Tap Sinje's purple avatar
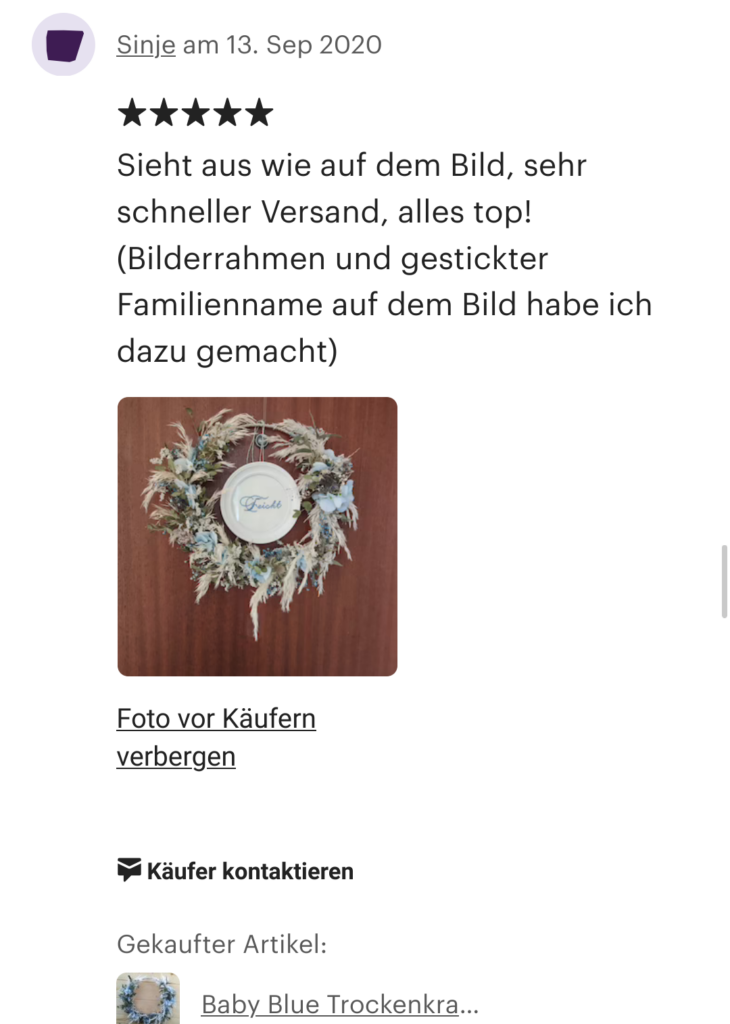Screen dimensions: 730x1024 (64, 45)
